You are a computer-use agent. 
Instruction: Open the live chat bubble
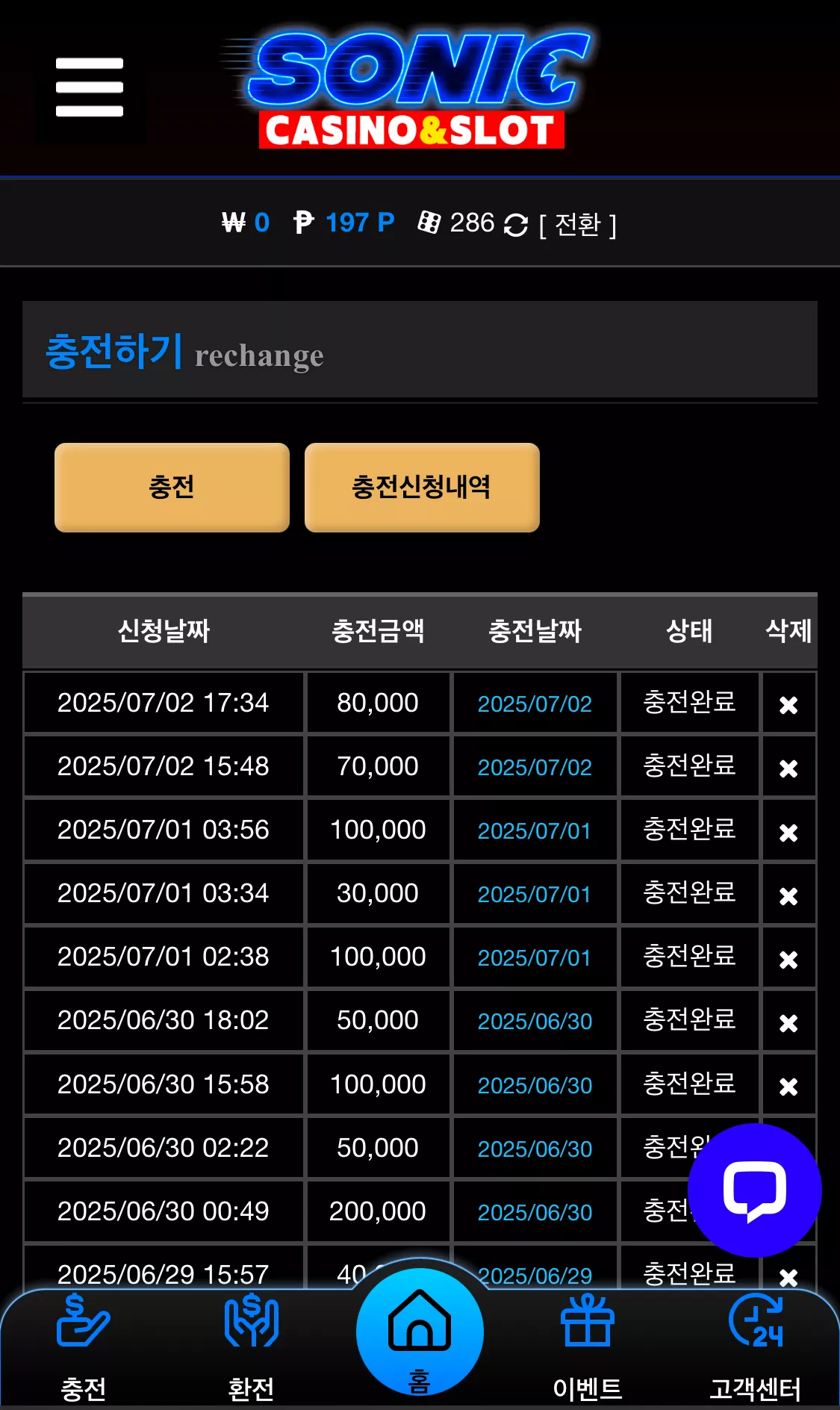754,1190
